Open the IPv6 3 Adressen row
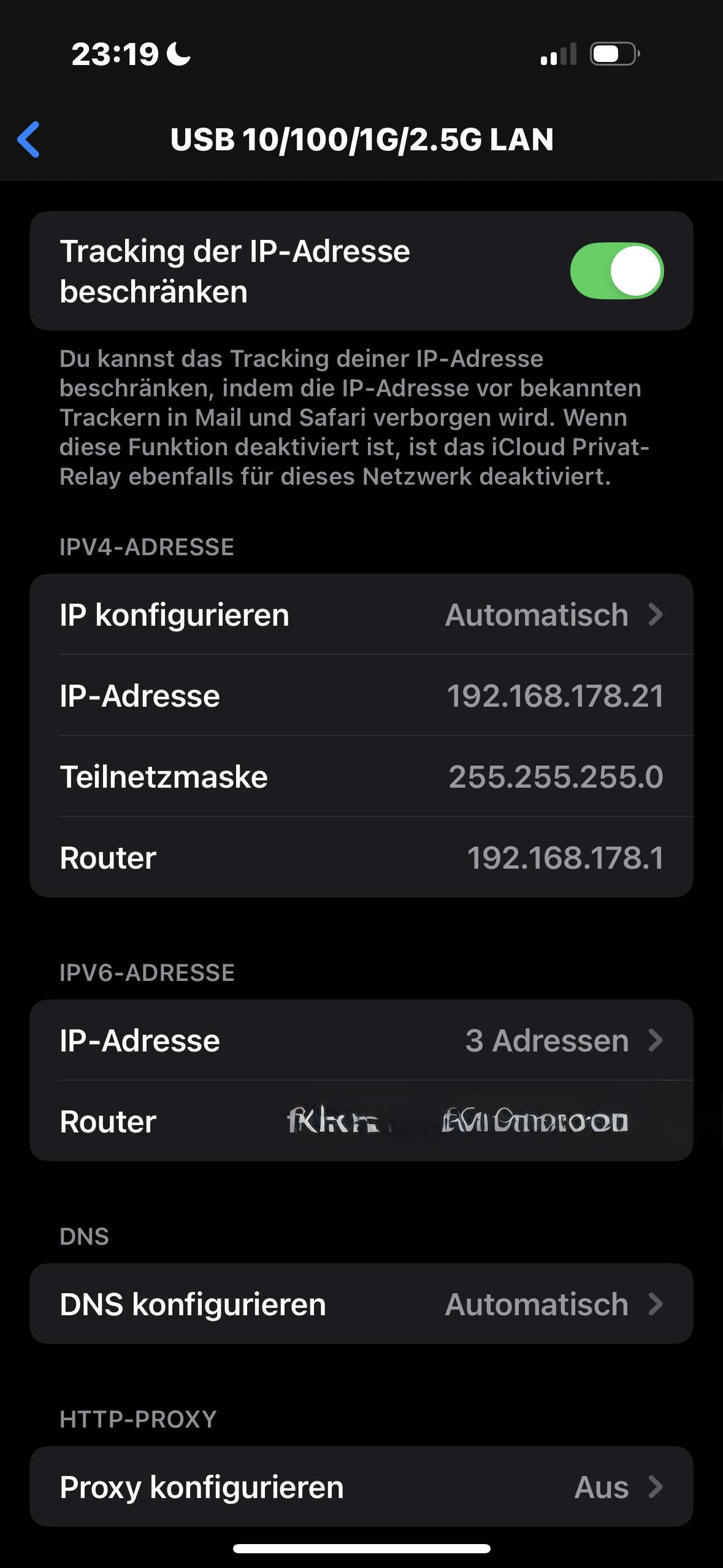This screenshot has width=723, height=1568. click(361, 1040)
